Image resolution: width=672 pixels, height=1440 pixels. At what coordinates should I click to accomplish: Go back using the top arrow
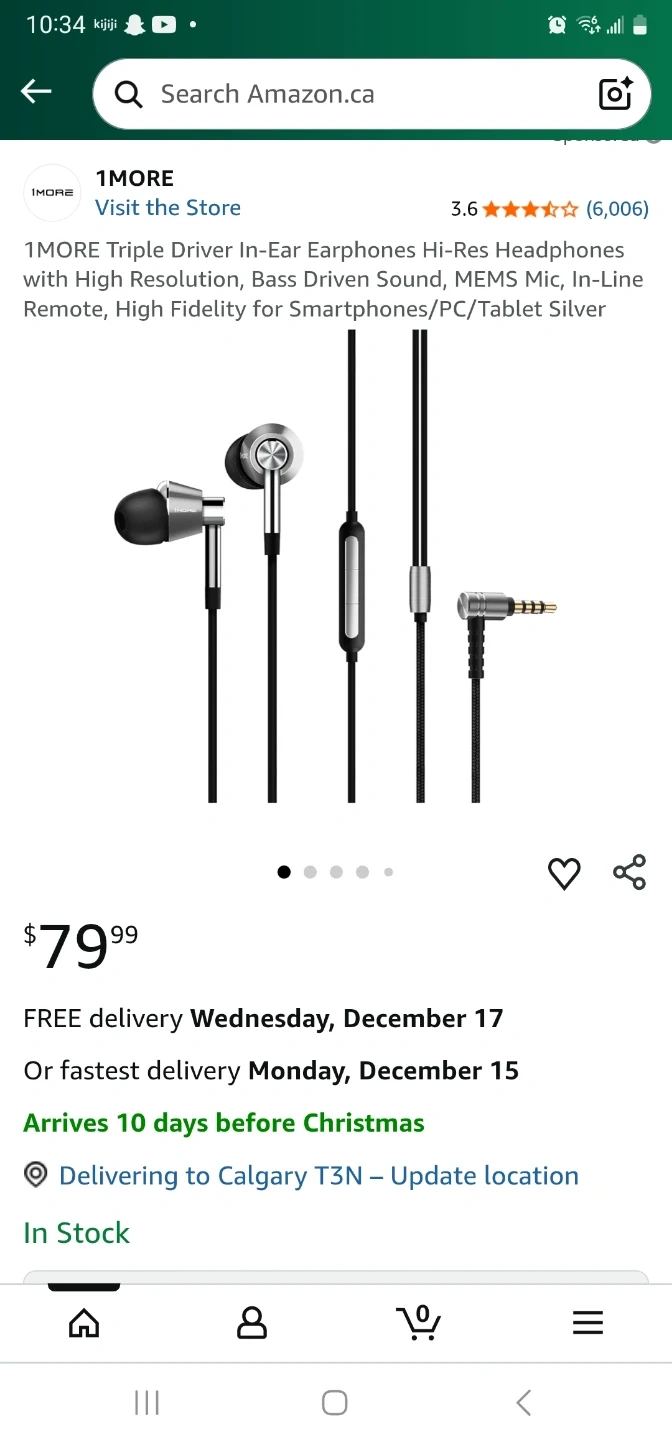click(x=36, y=92)
